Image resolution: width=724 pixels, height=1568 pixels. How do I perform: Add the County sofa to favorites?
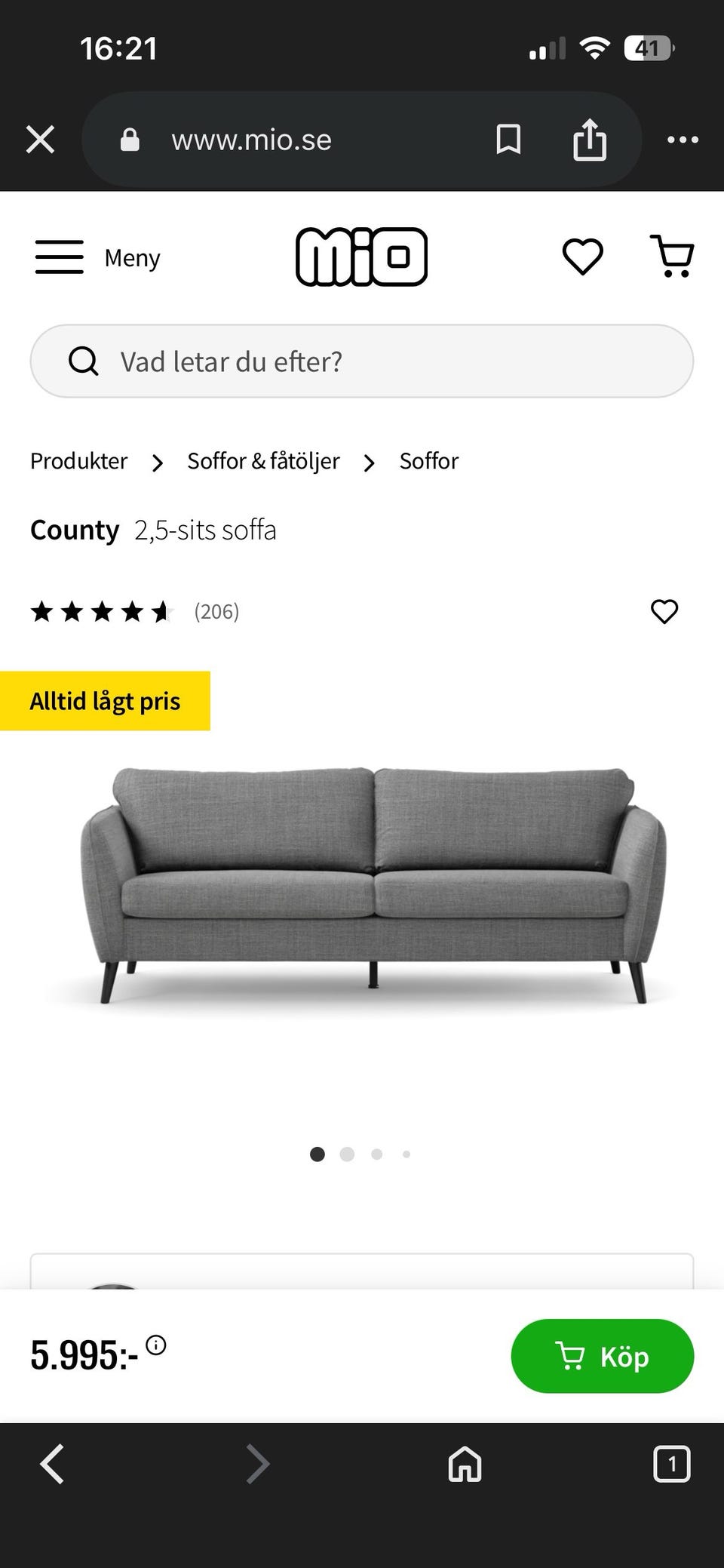point(664,612)
